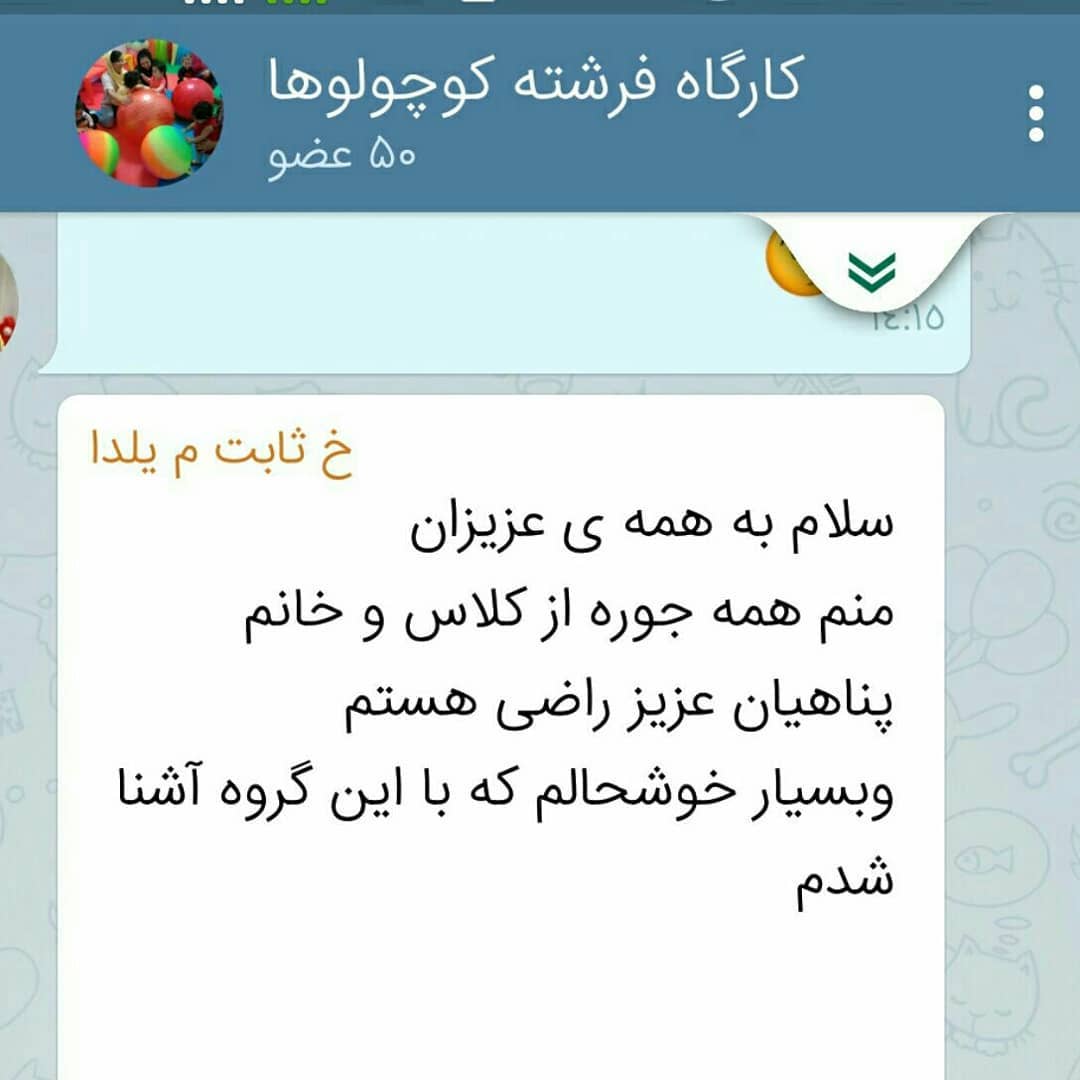1080x1080 pixels.
Task: Open the three-dot overflow menu
Action: 1036,112
